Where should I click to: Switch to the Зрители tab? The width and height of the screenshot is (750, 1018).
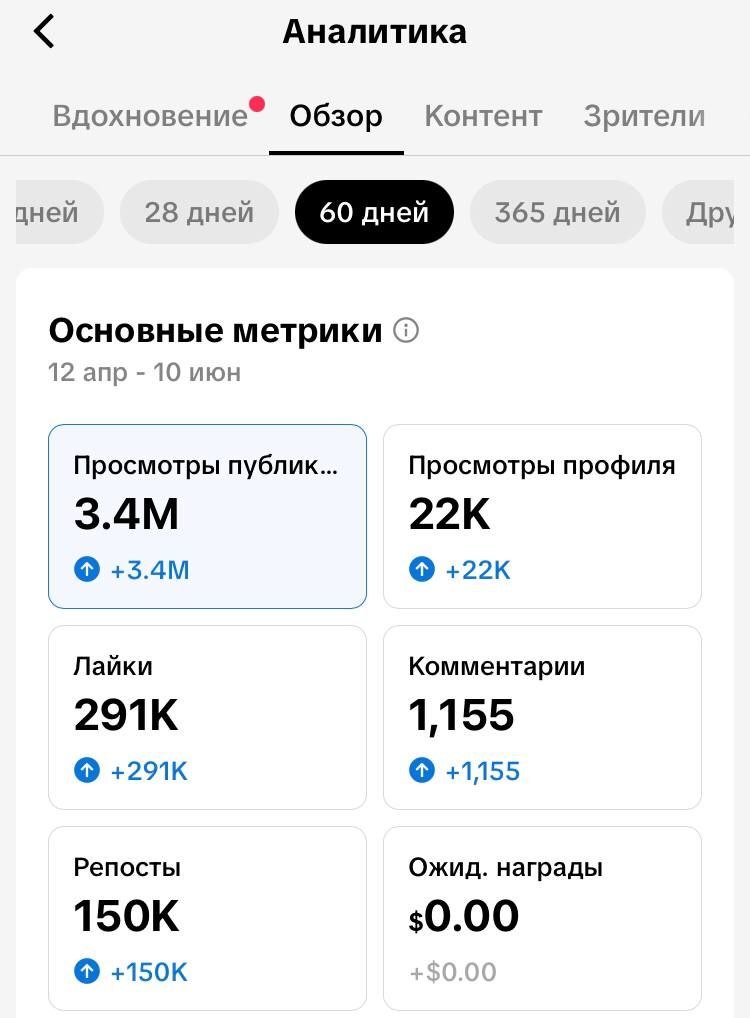[644, 116]
